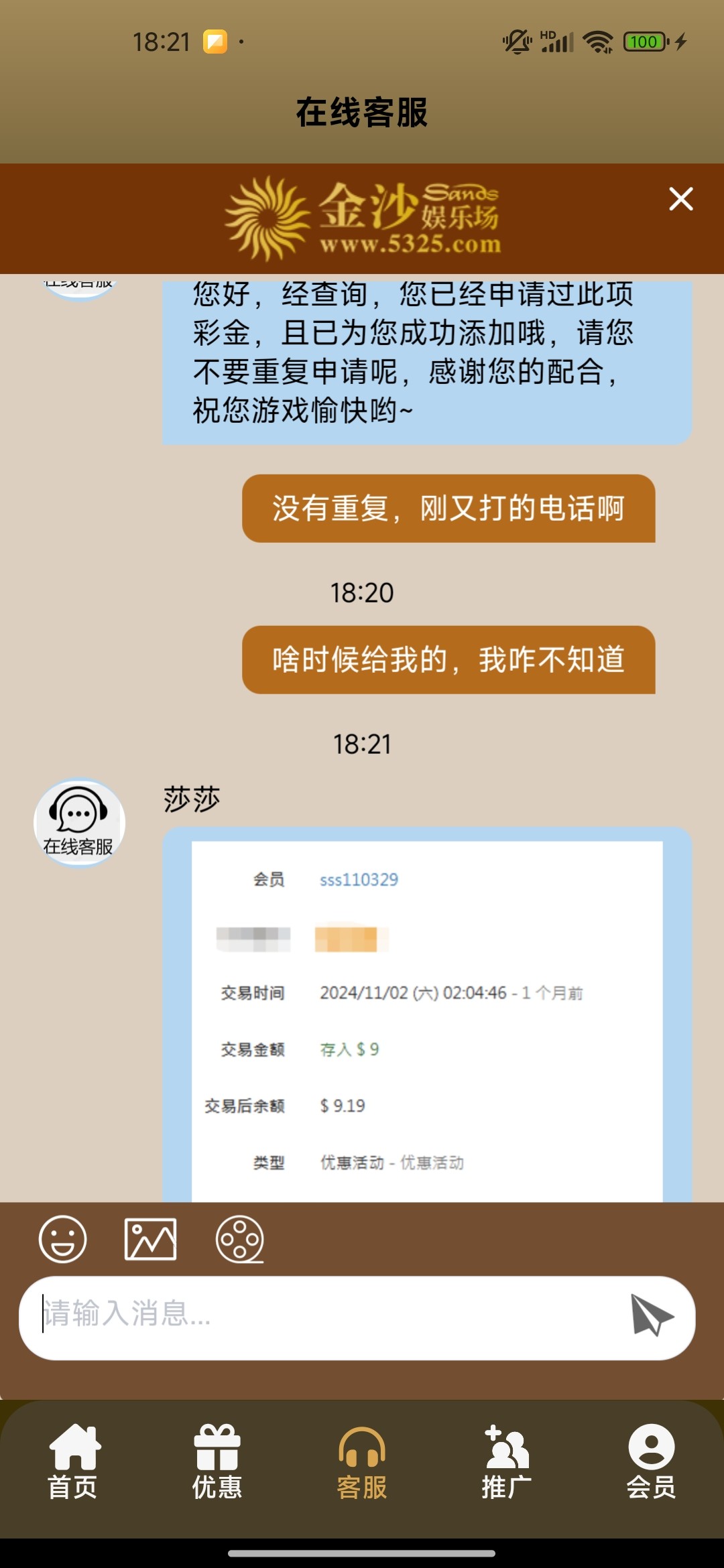View the transaction screenshot sent by 莎莎

427,1019
